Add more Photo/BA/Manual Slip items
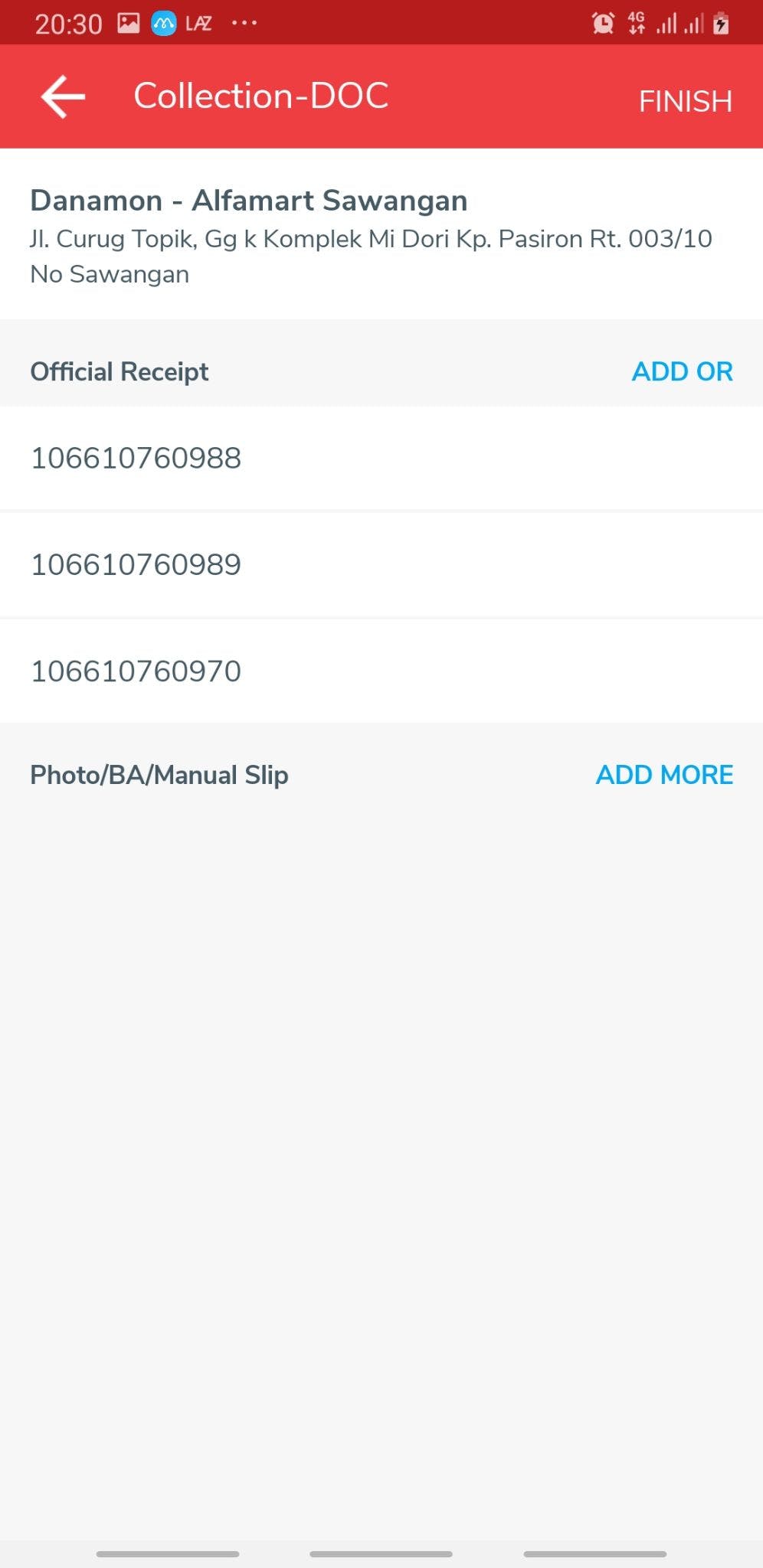This screenshot has height=1568, width=763. pyautogui.click(x=664, y=775)
